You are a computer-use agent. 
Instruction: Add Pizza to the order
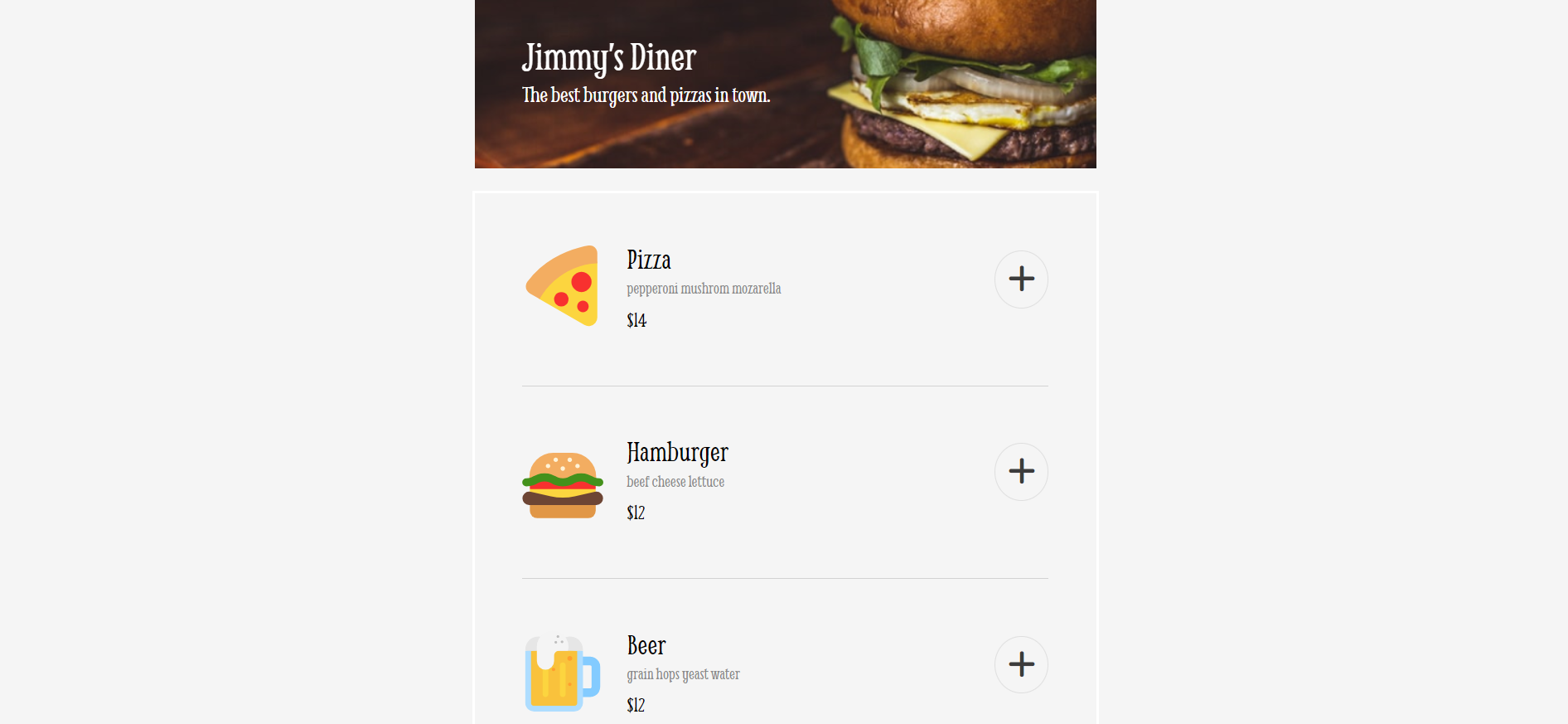[x=1021, y=279]
